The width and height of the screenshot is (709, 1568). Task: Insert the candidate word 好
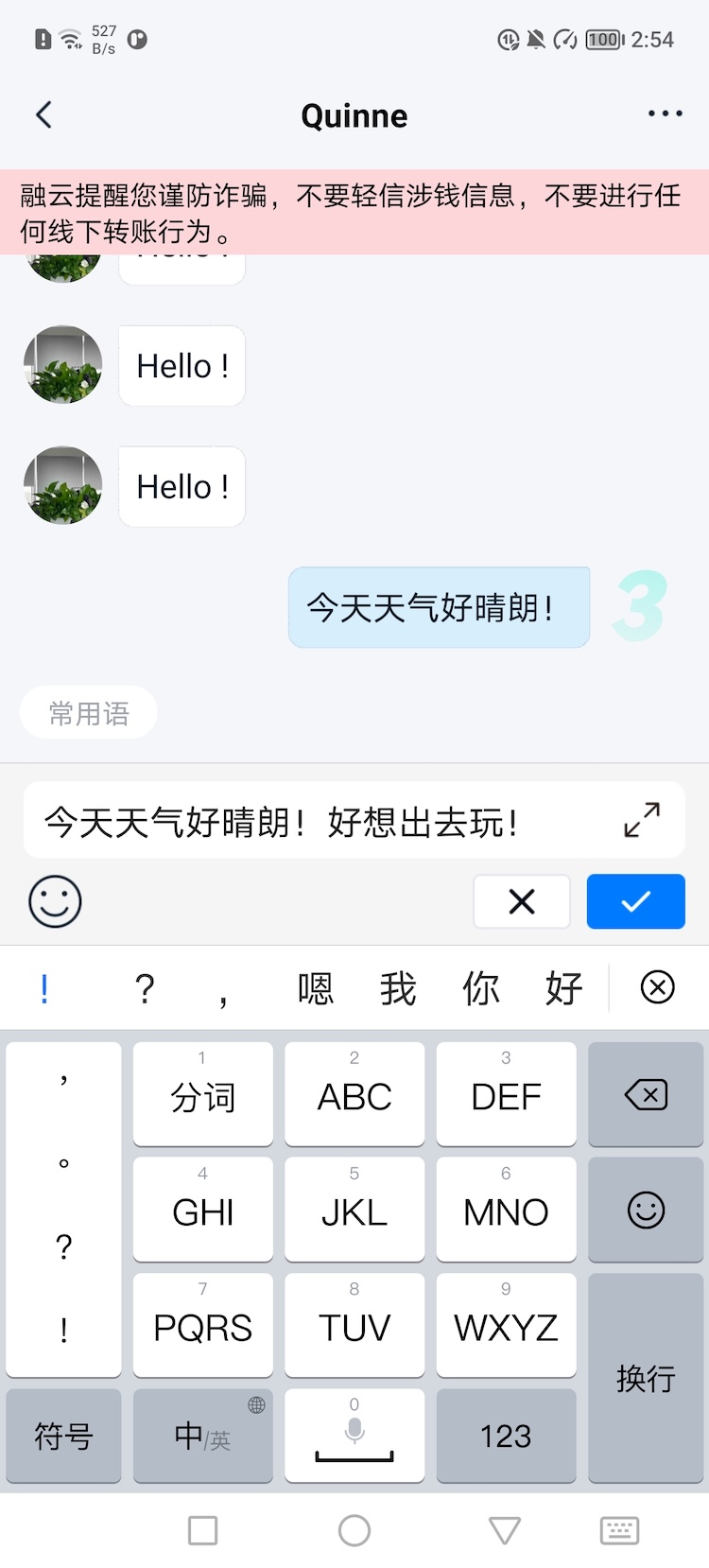click(x=563, y=988)
